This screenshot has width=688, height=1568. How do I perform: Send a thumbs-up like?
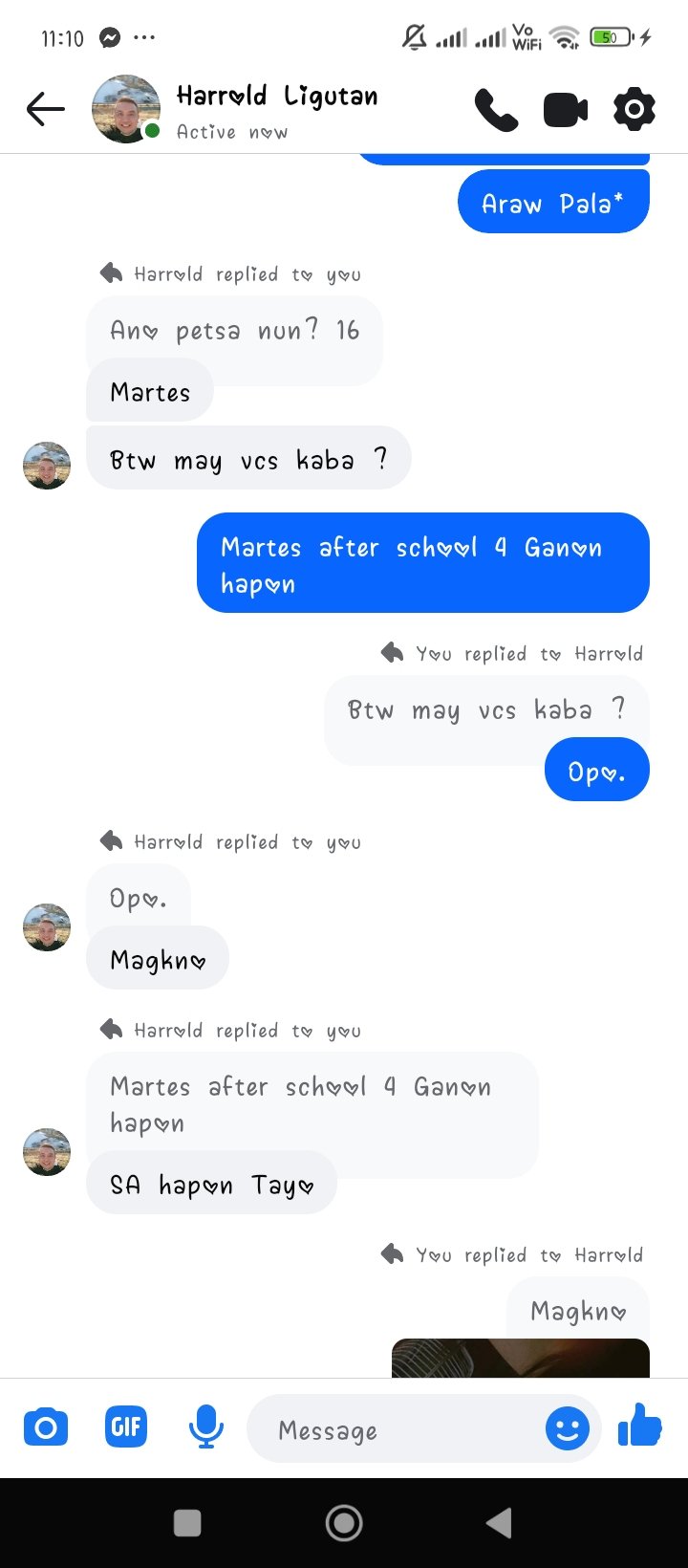639,1427
